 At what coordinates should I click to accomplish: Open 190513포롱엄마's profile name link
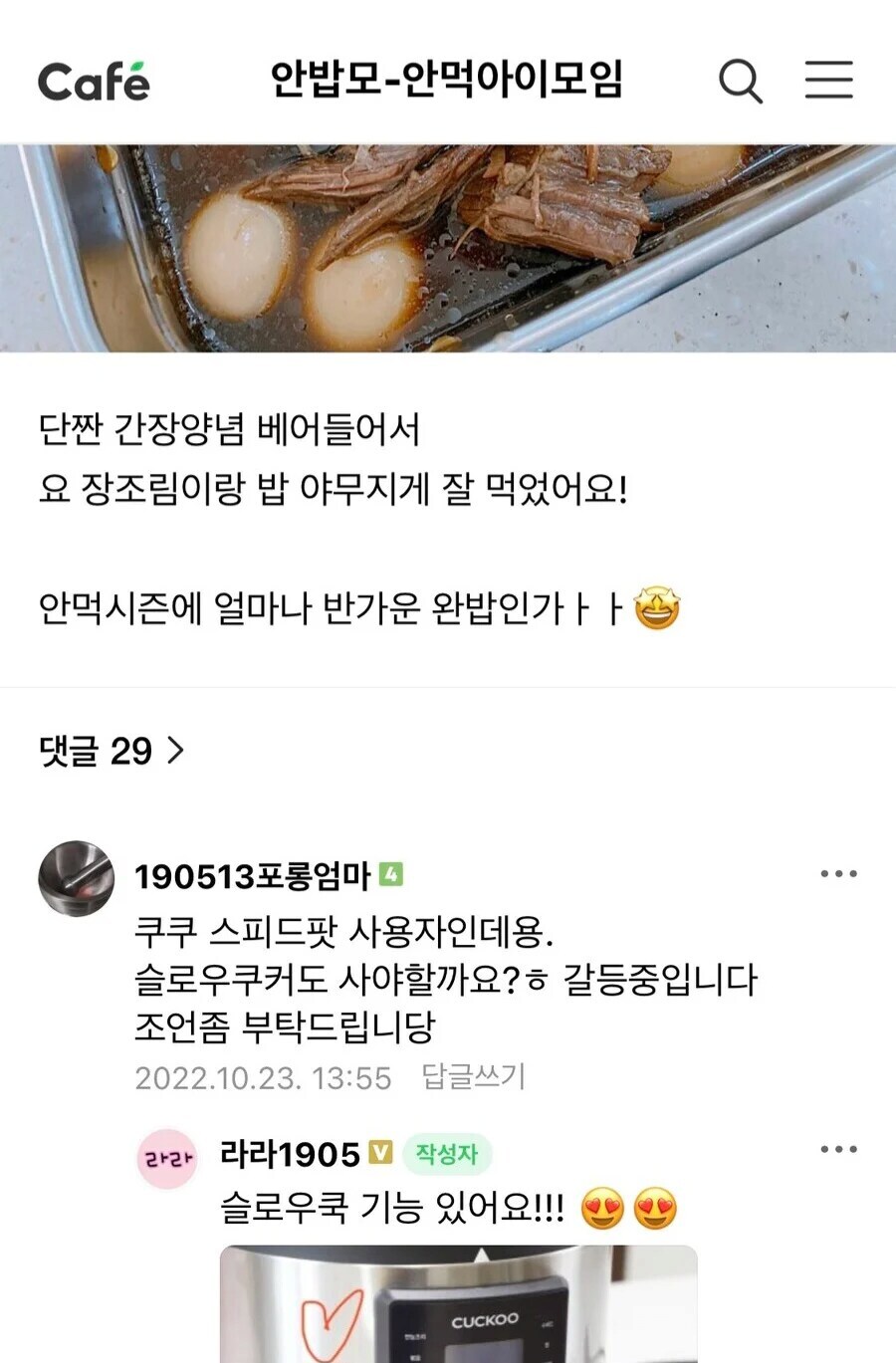click(x=254, y=874)
